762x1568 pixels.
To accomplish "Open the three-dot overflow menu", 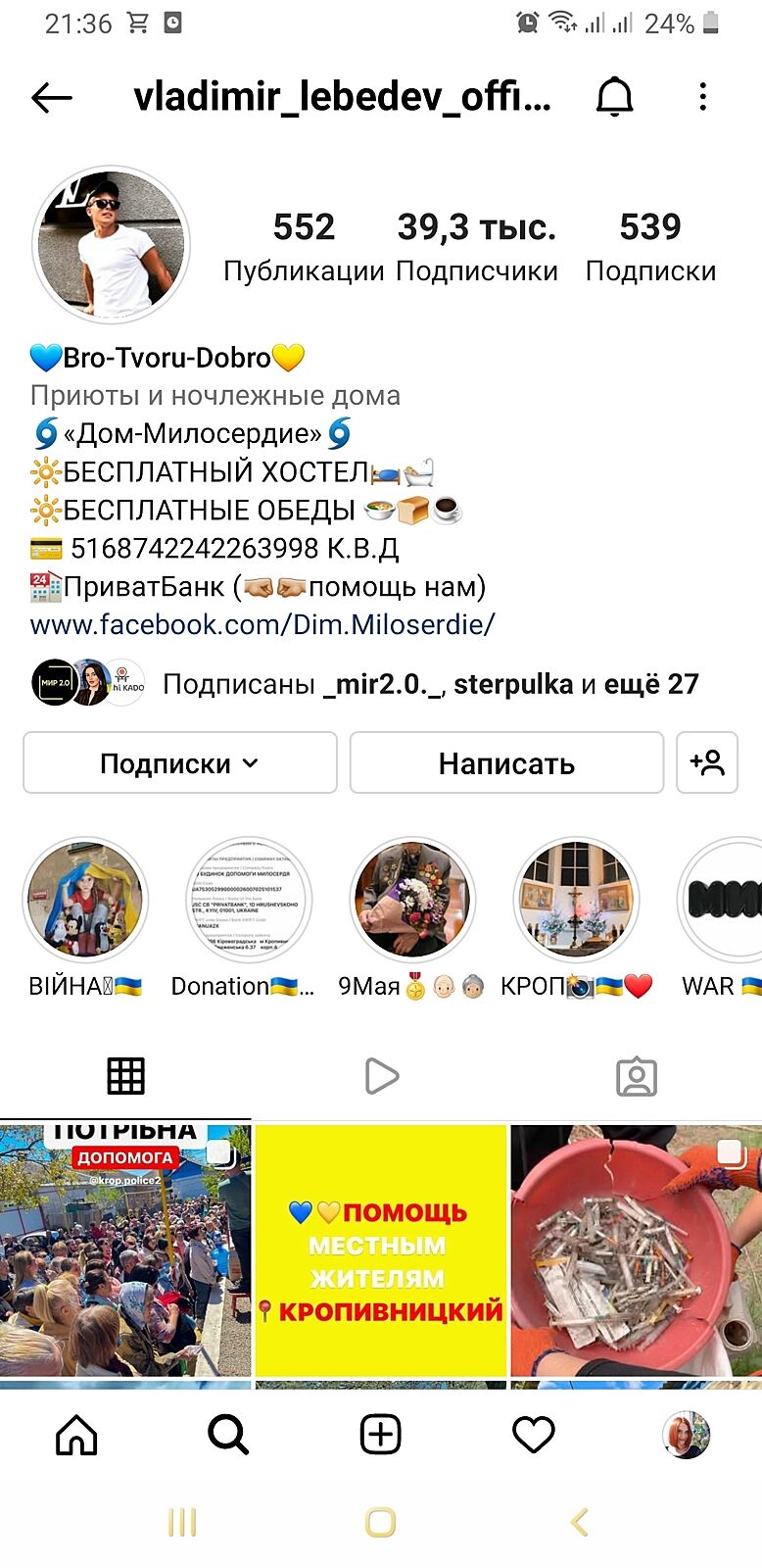I will pos(702,97).
